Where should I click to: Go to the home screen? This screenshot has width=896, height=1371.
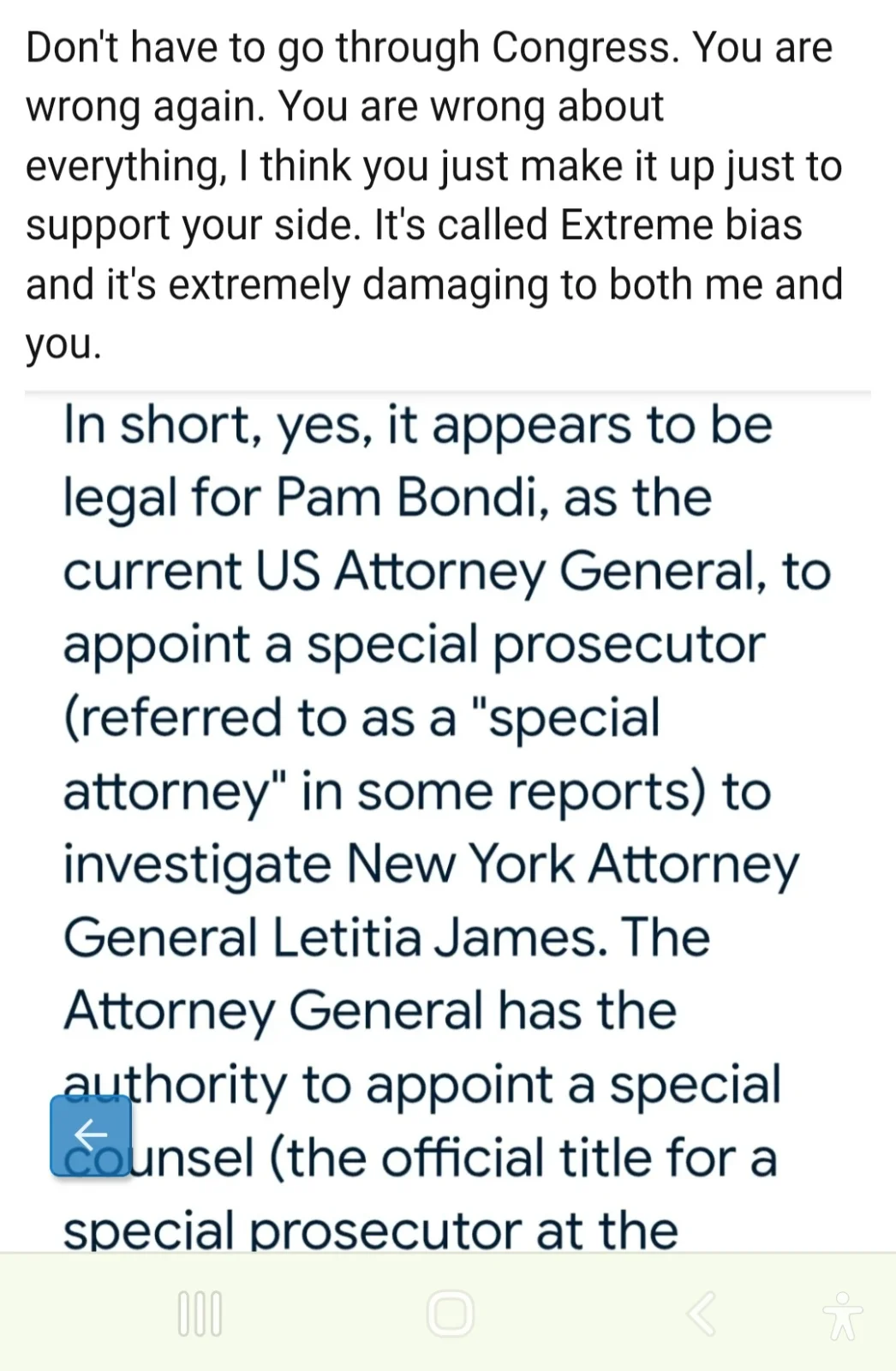coord(450,1314)
